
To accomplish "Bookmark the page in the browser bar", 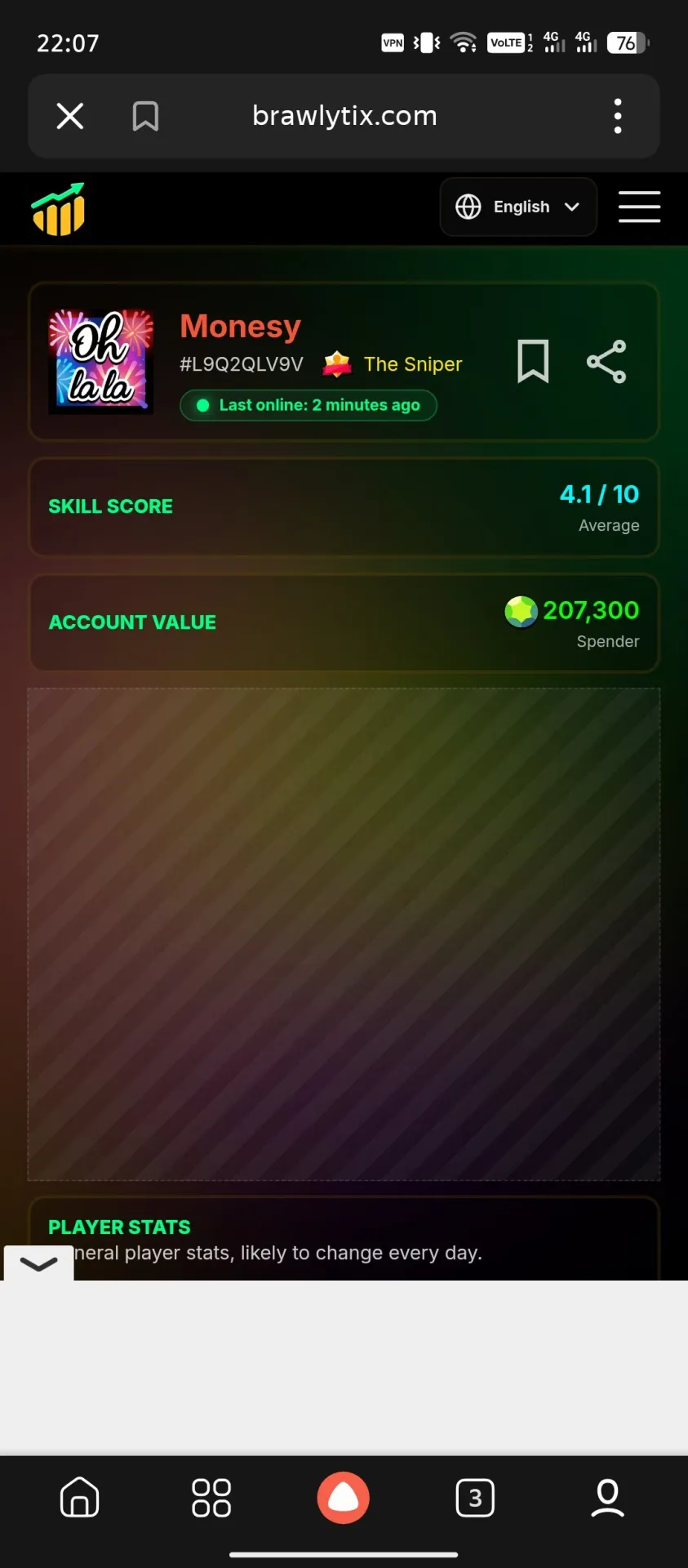I will click(145, 116).
